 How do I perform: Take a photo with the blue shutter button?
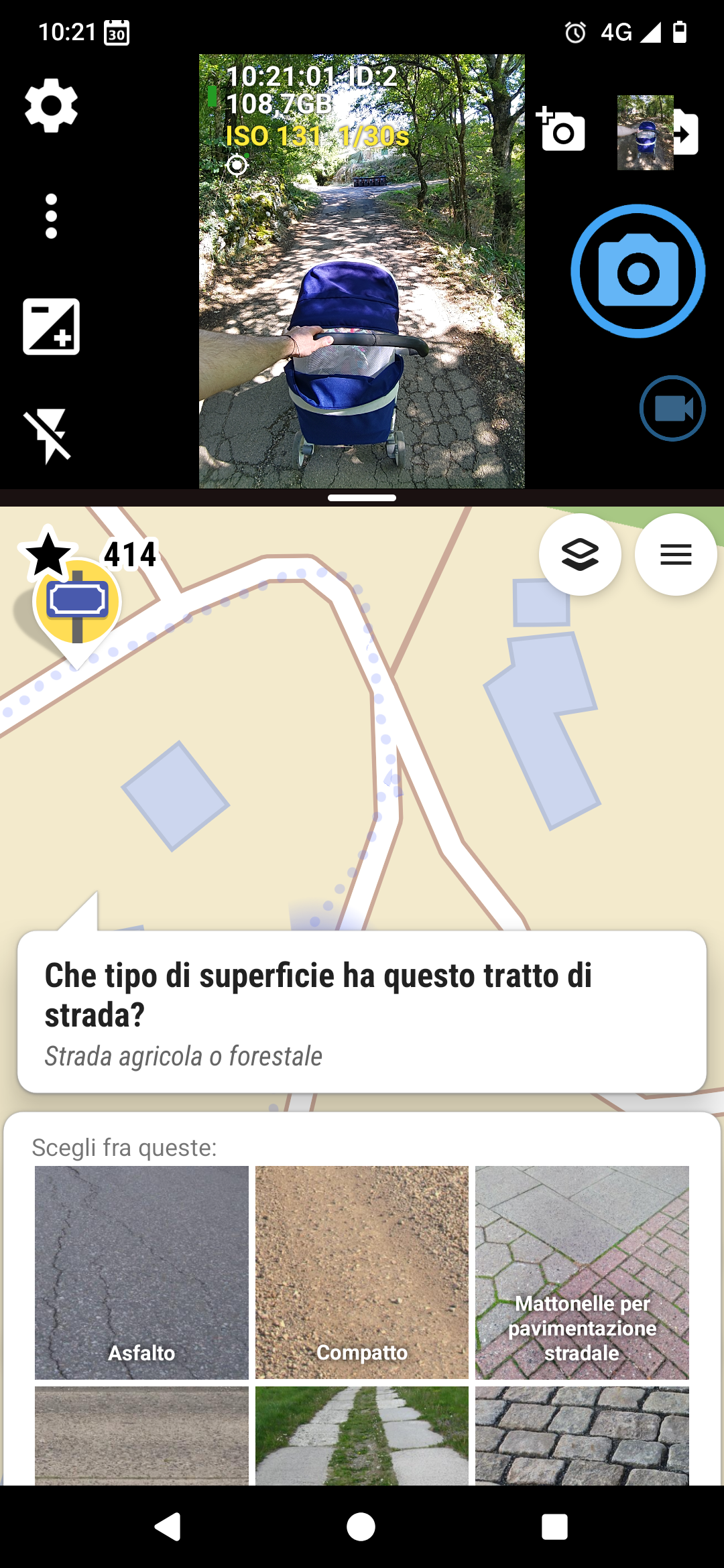point(638,271)
